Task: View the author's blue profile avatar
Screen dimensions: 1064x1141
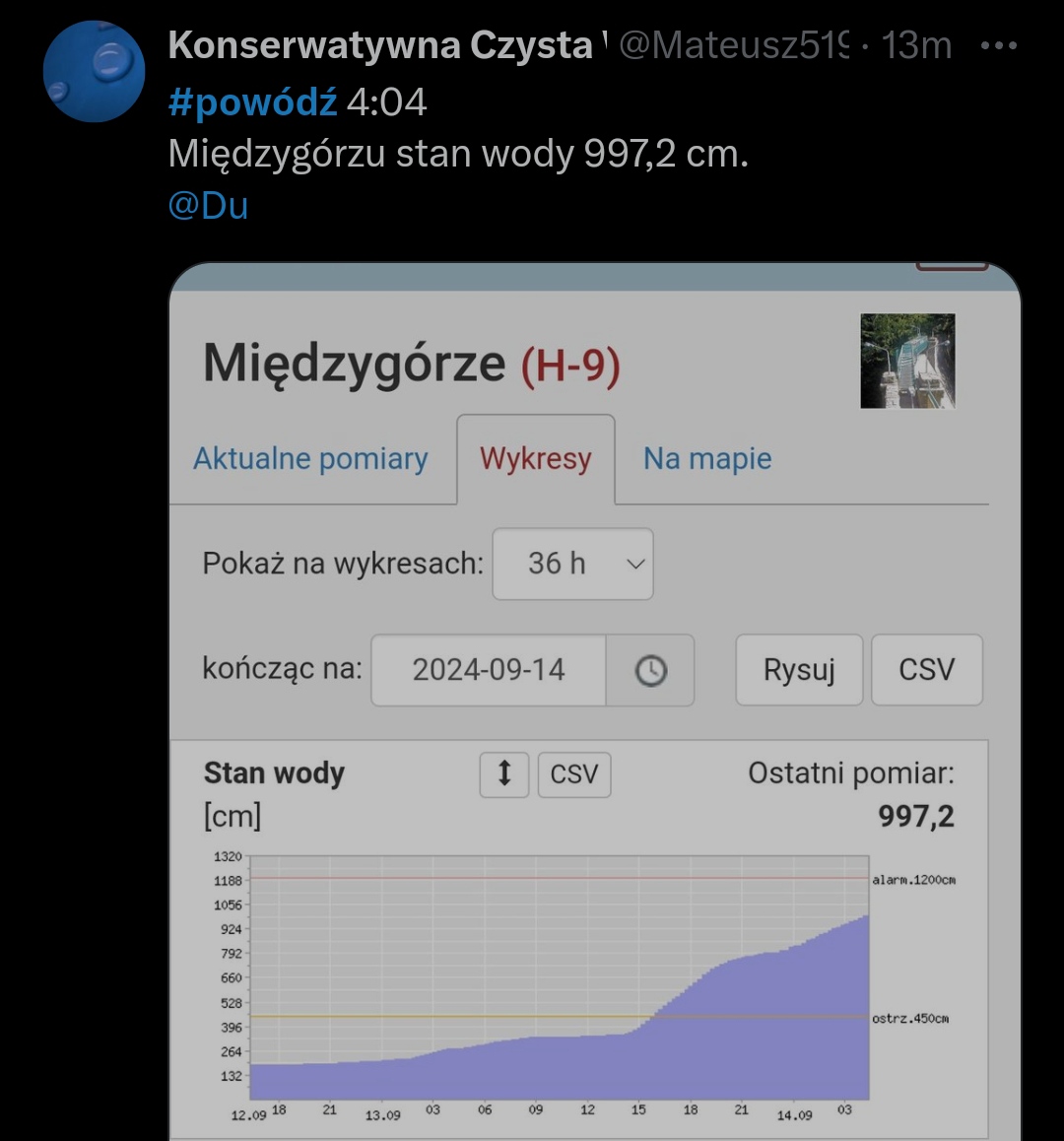Action: pyautogui.click(x=95, y=72)
